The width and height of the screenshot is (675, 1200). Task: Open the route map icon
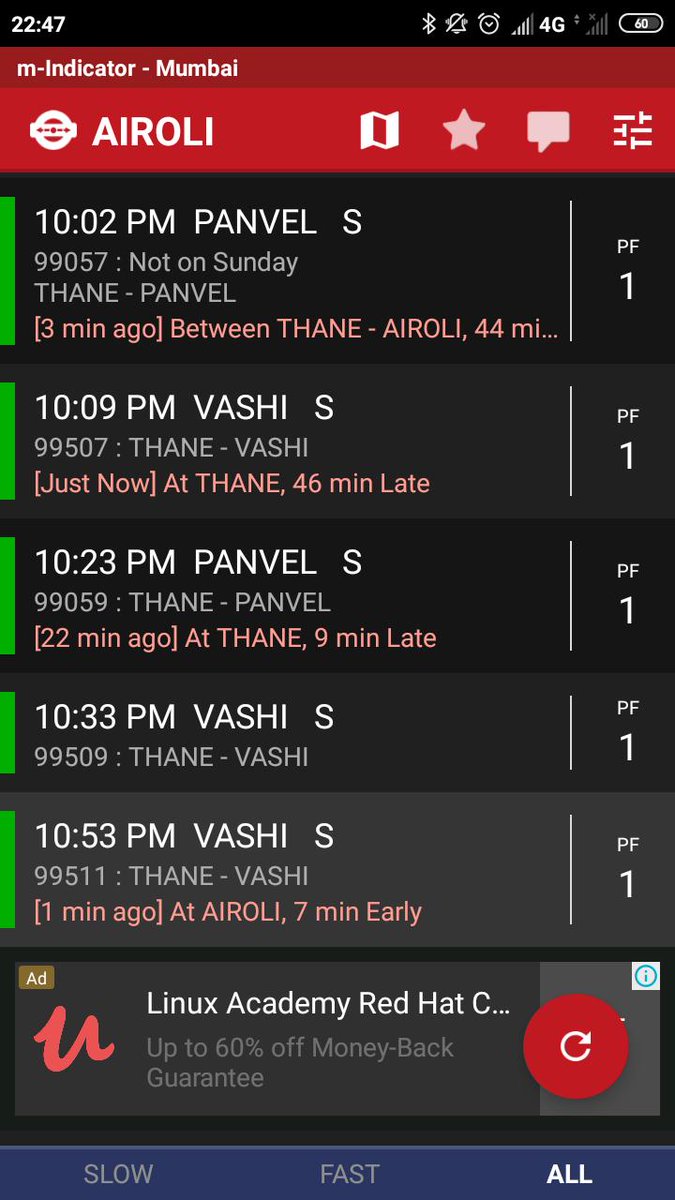(379, 131)
